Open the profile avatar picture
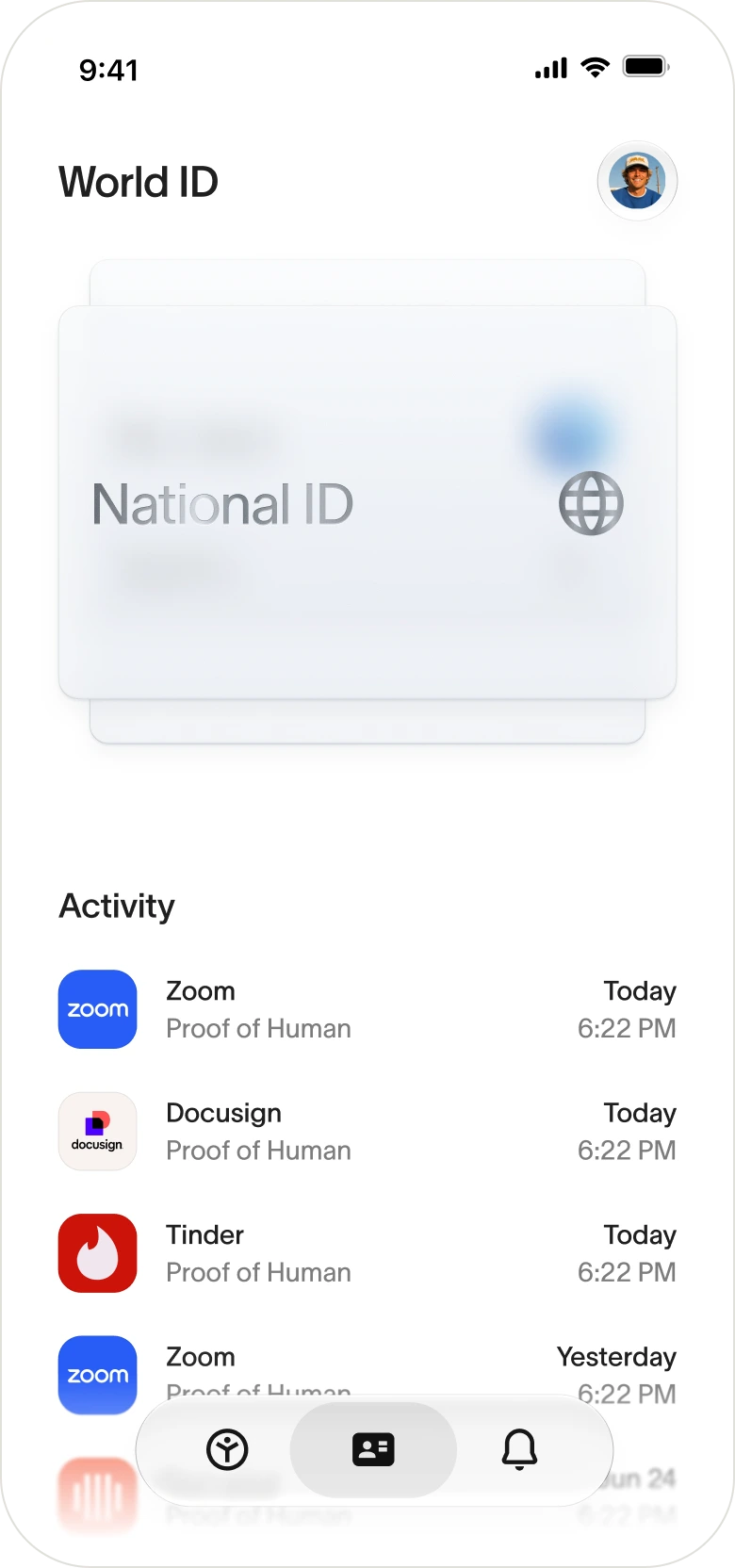Viewport: 735px width, 1568px height. tap(637, 181)
